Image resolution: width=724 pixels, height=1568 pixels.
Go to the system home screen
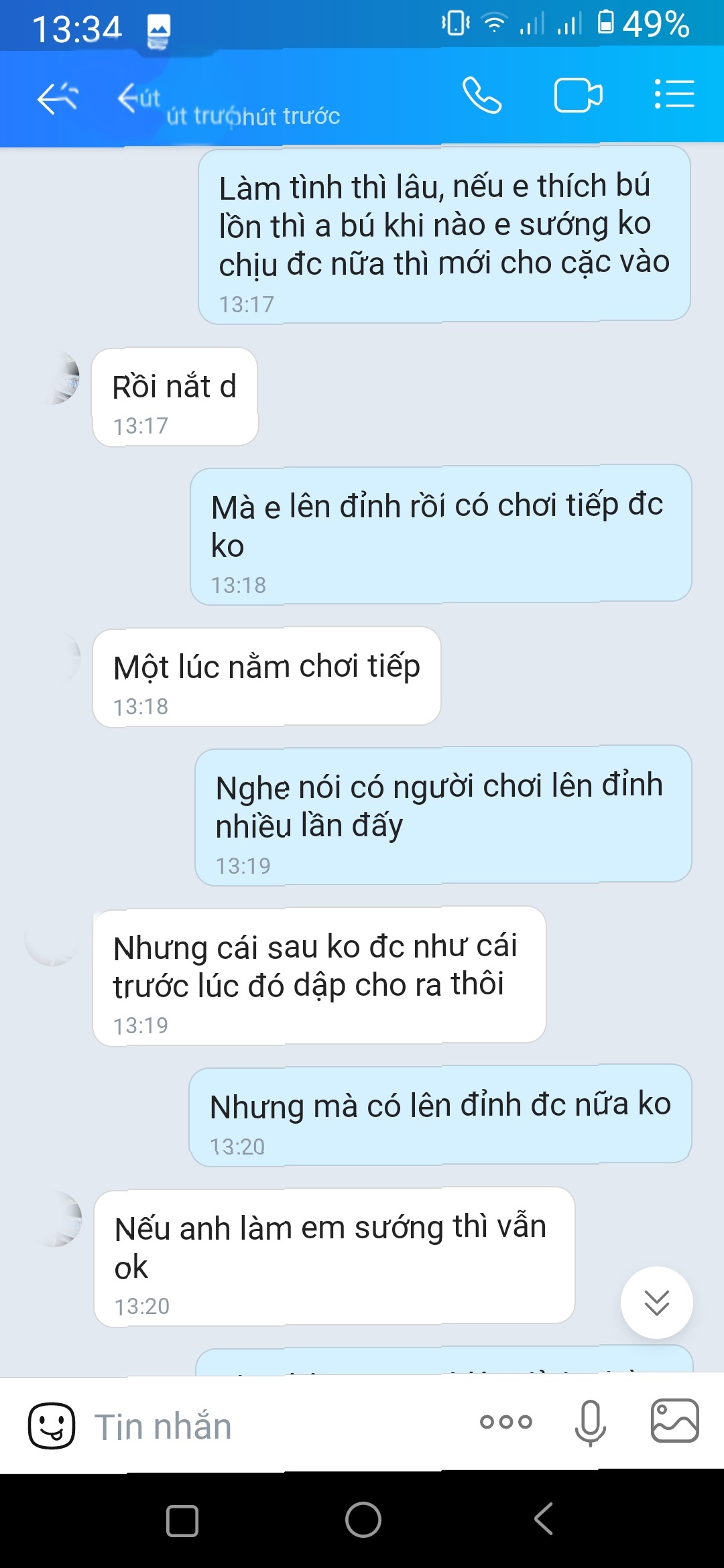point(363,1519)
